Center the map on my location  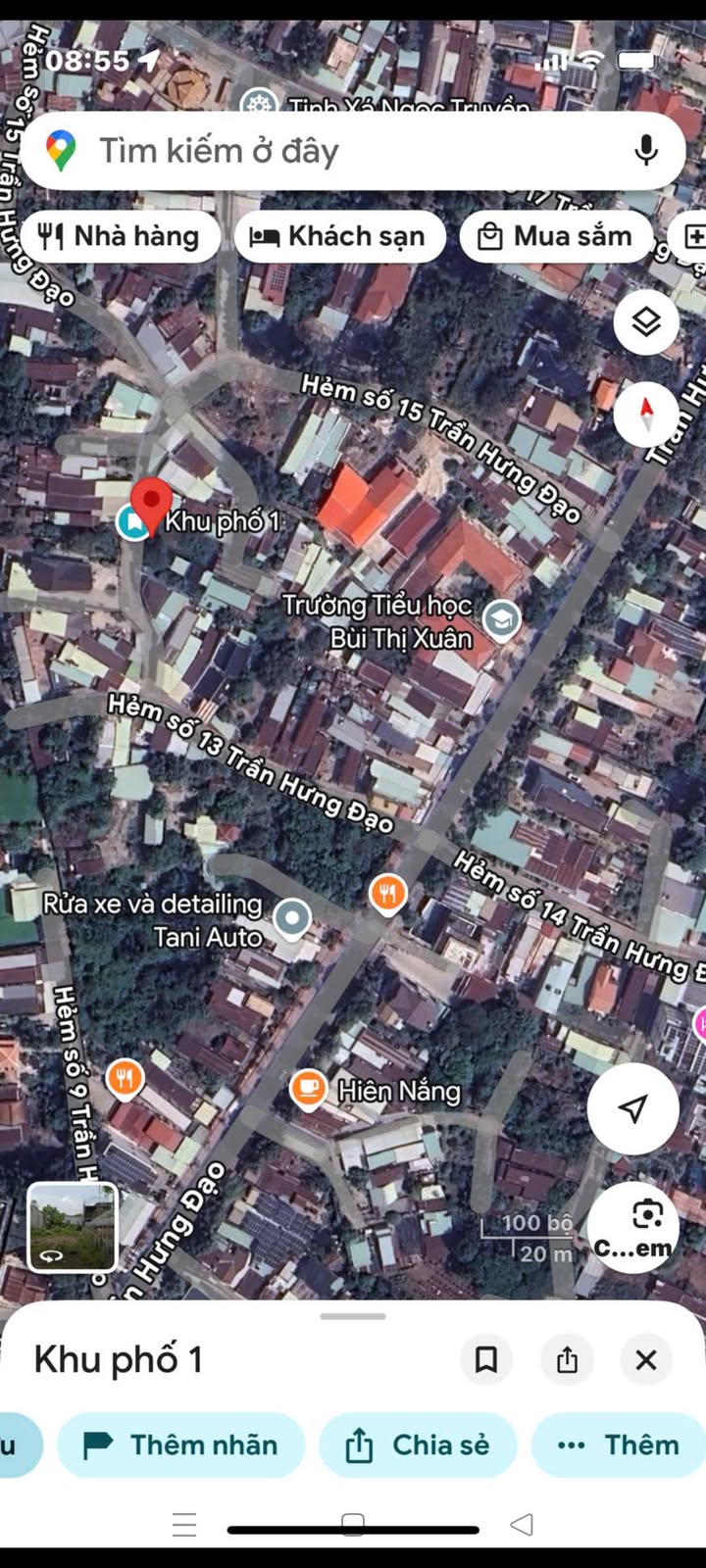[632, 1108]
